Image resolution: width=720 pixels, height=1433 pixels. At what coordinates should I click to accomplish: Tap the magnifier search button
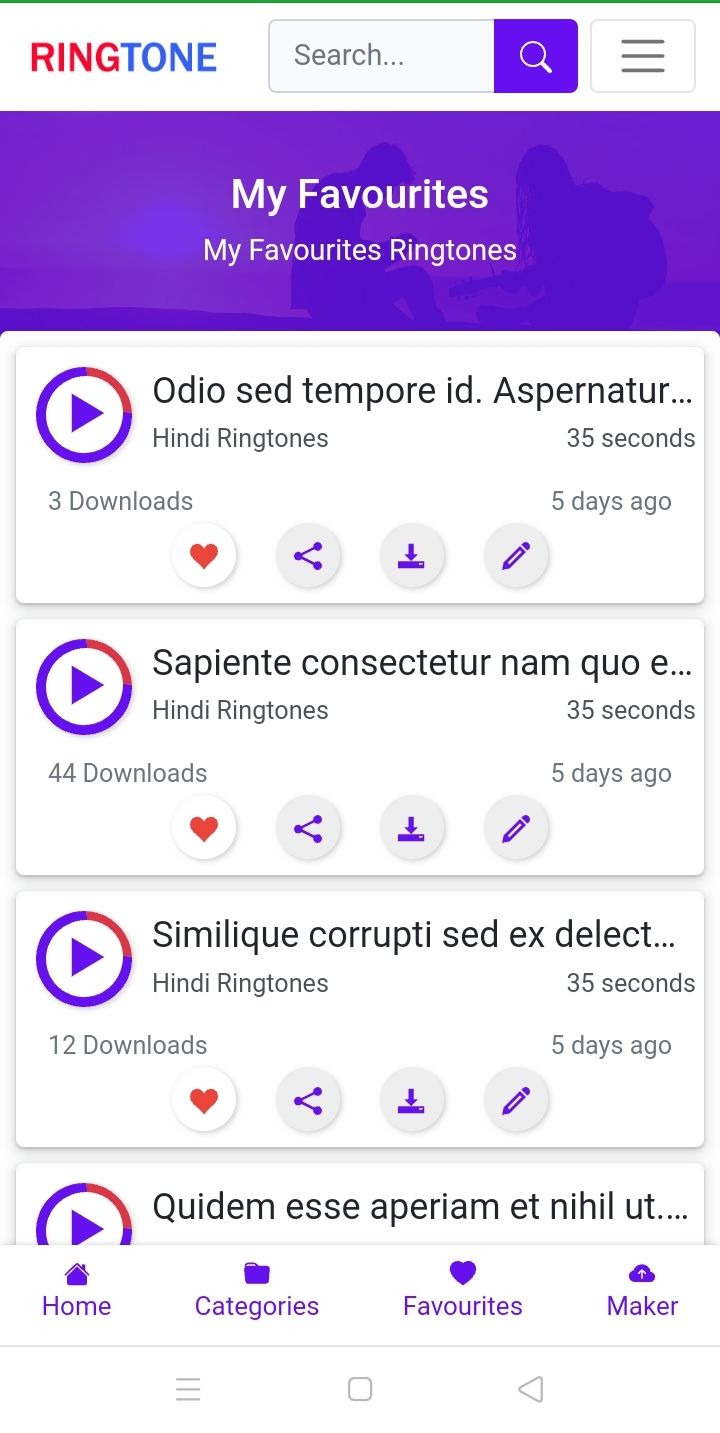(536, 56)
